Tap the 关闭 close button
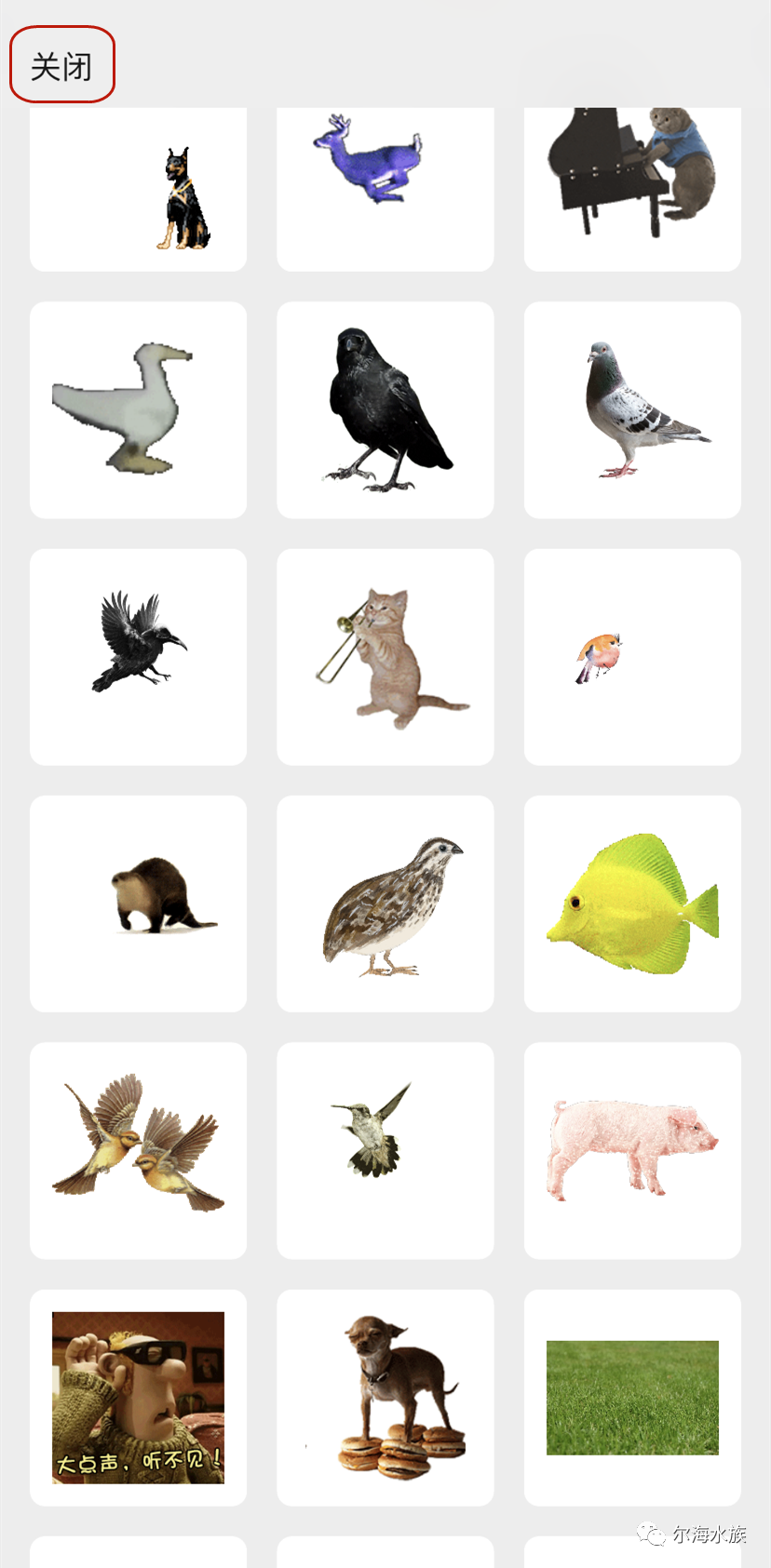 point(61,65)
